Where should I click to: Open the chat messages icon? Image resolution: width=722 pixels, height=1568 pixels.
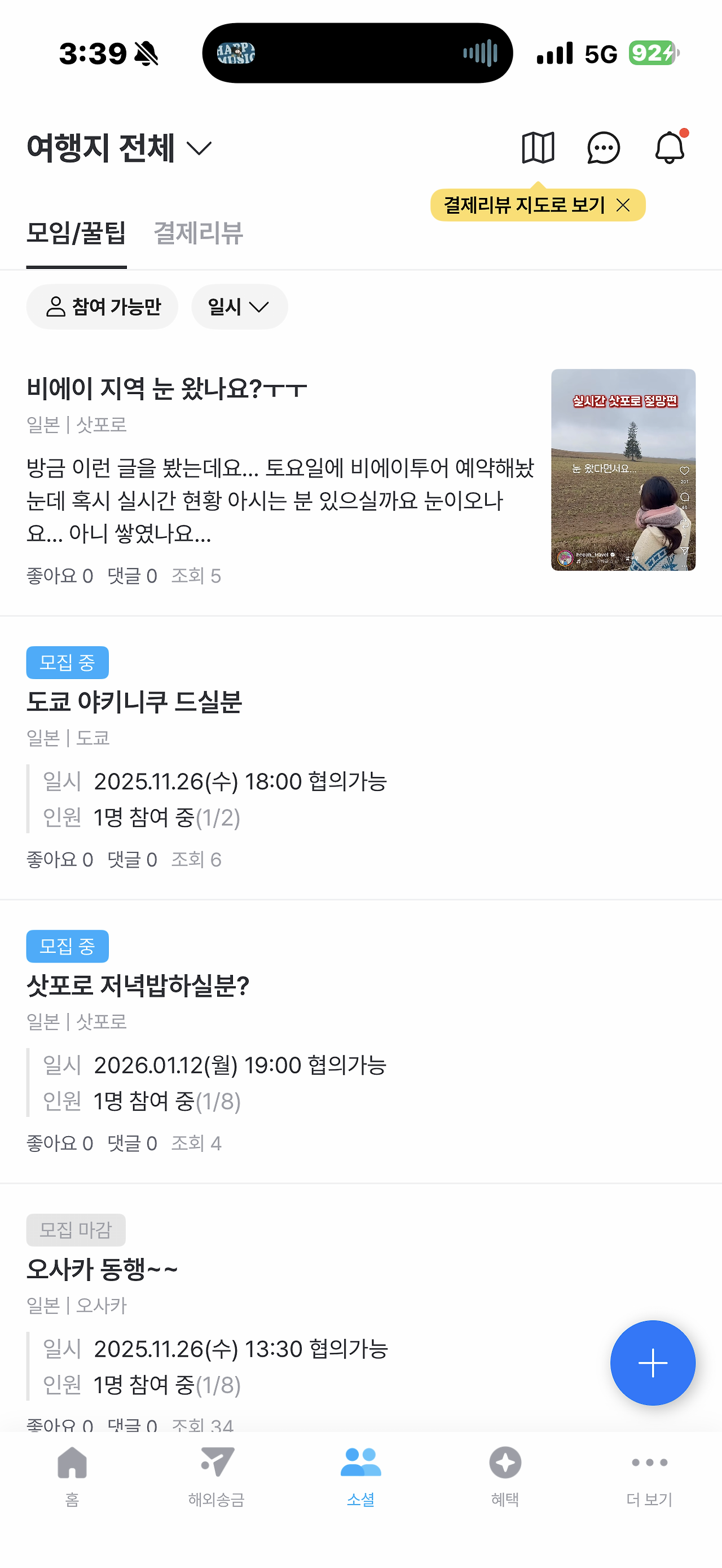point(602,148)
